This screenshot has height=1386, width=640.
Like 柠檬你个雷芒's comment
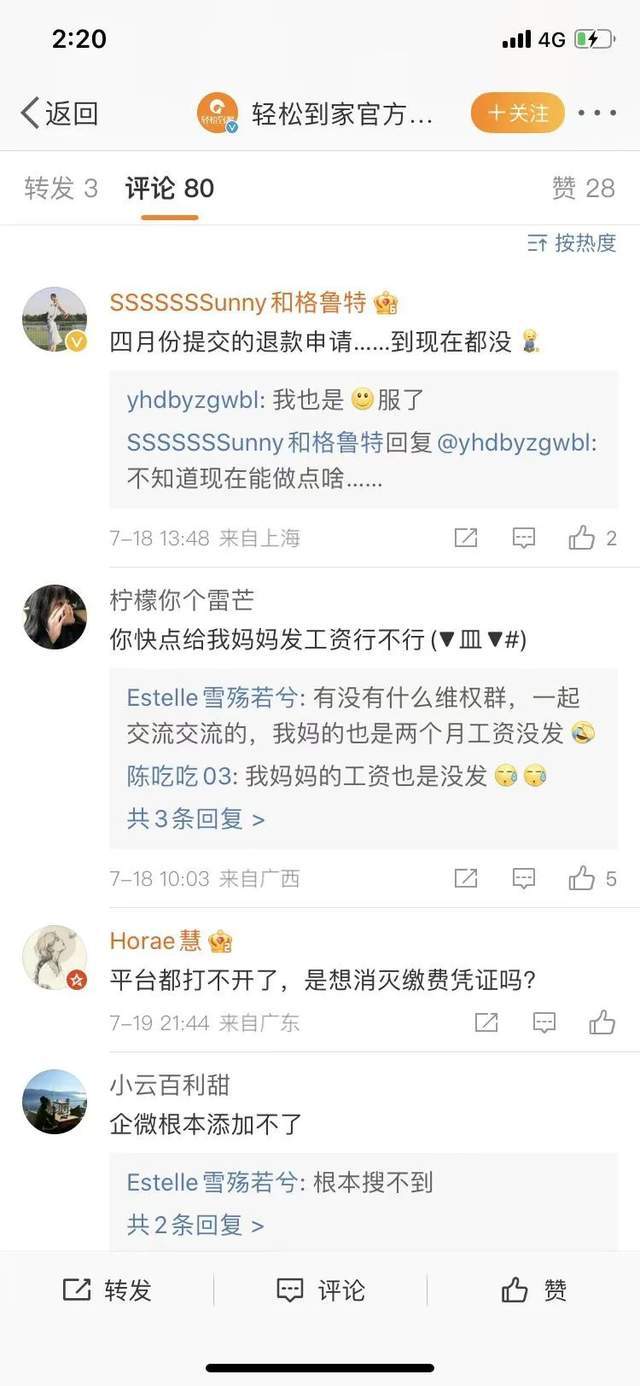click(x=582, y=878)
